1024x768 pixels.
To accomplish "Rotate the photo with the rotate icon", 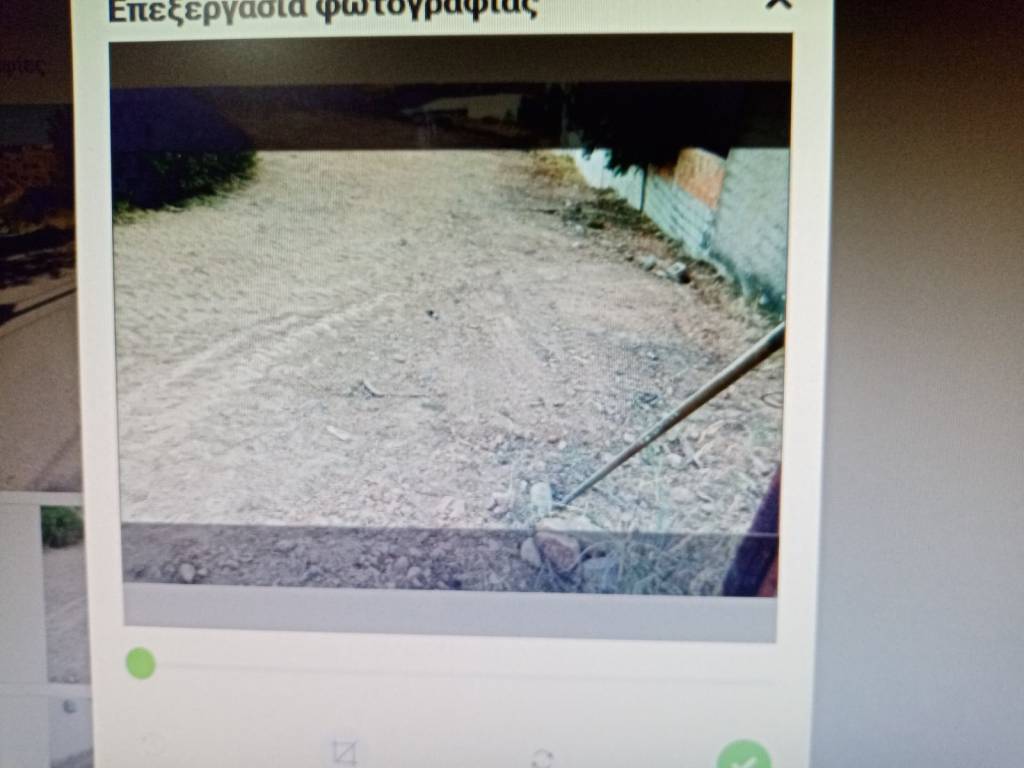I will coord(543,758).
